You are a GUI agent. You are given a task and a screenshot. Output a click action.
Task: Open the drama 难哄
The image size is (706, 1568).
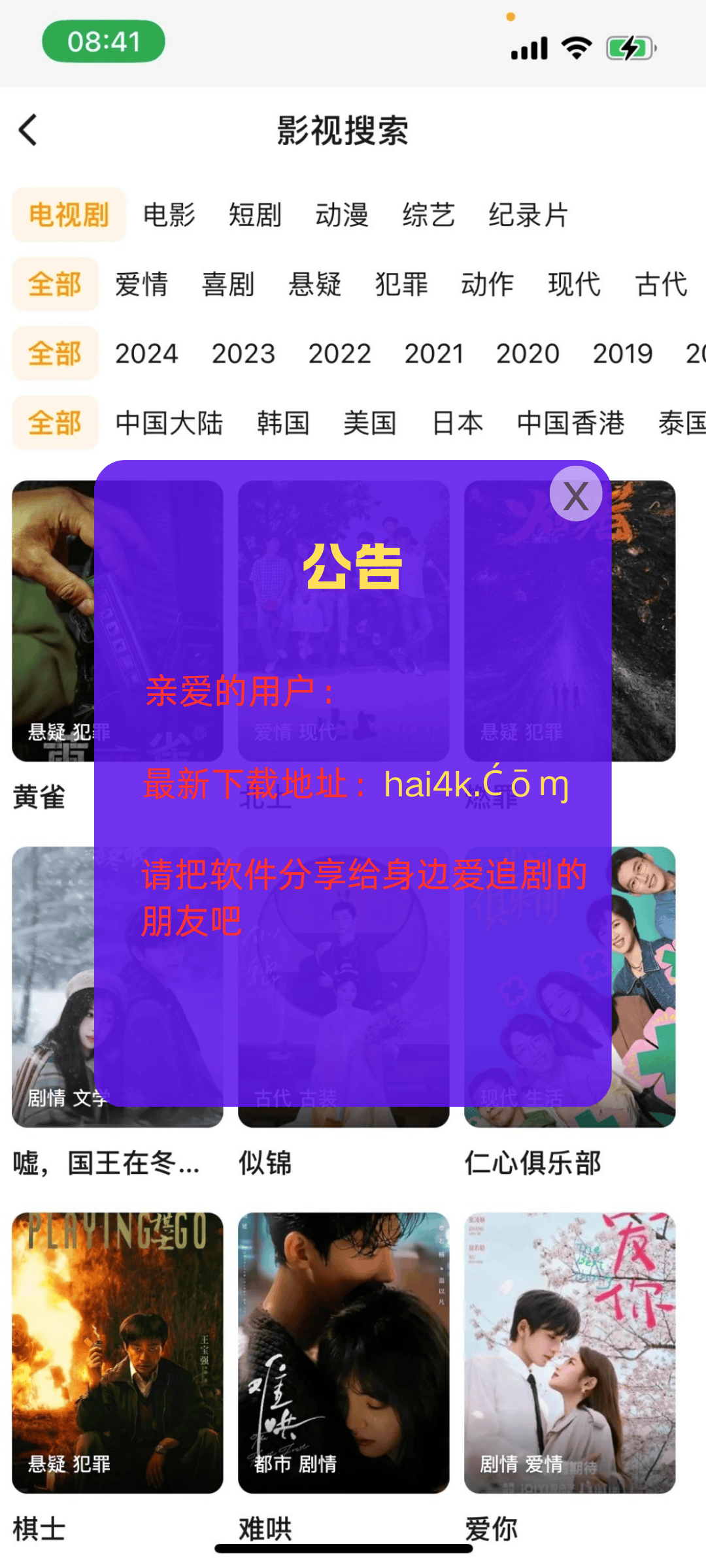343,1352
